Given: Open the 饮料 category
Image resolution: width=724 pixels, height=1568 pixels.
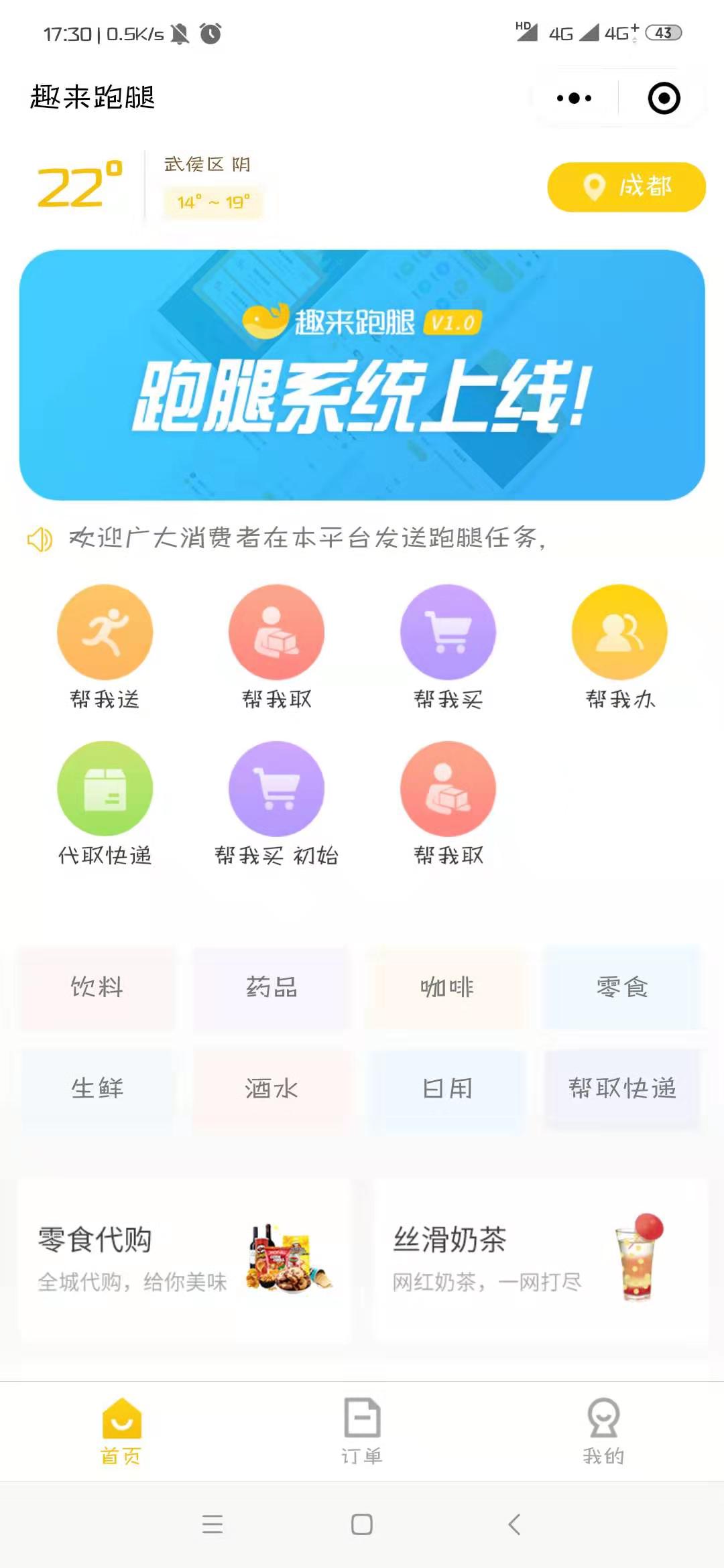Looking at the screenshot, I should point(97,988).
